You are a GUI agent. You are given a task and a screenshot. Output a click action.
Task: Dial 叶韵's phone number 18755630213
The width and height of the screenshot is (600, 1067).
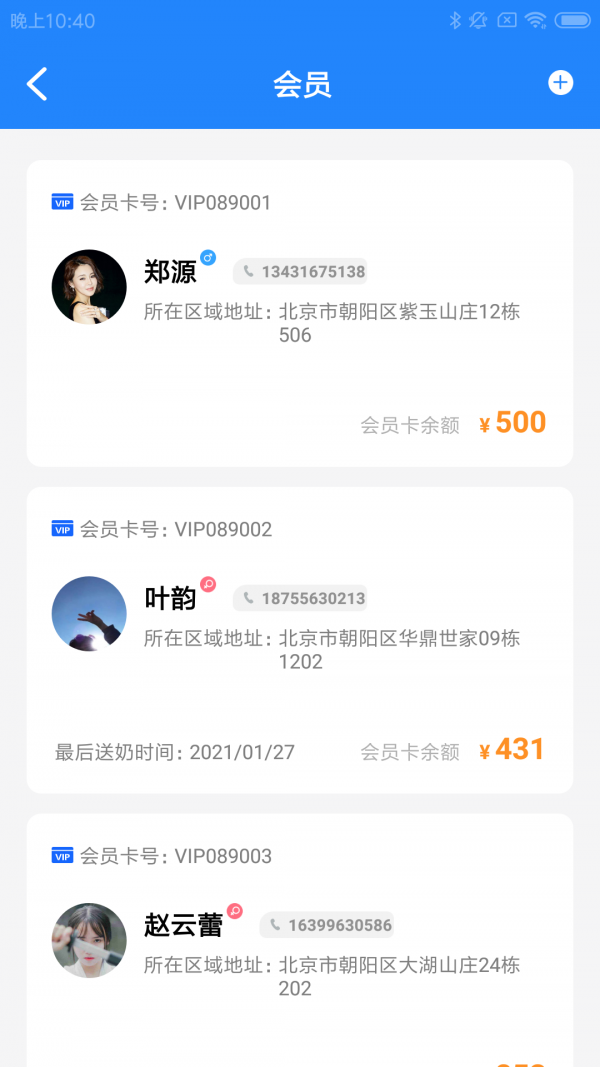pos(301,599)
